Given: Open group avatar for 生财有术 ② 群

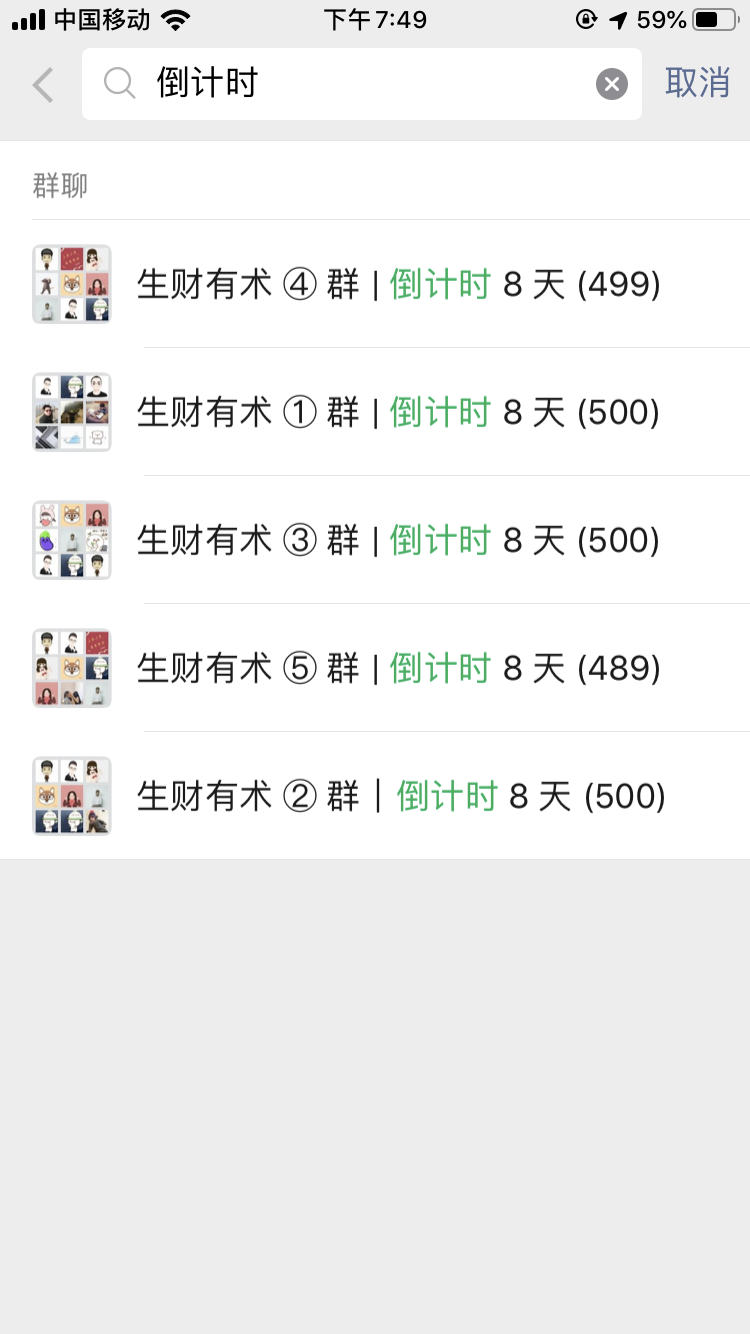Looking at the screenshot, I should (x=71, y=796).
